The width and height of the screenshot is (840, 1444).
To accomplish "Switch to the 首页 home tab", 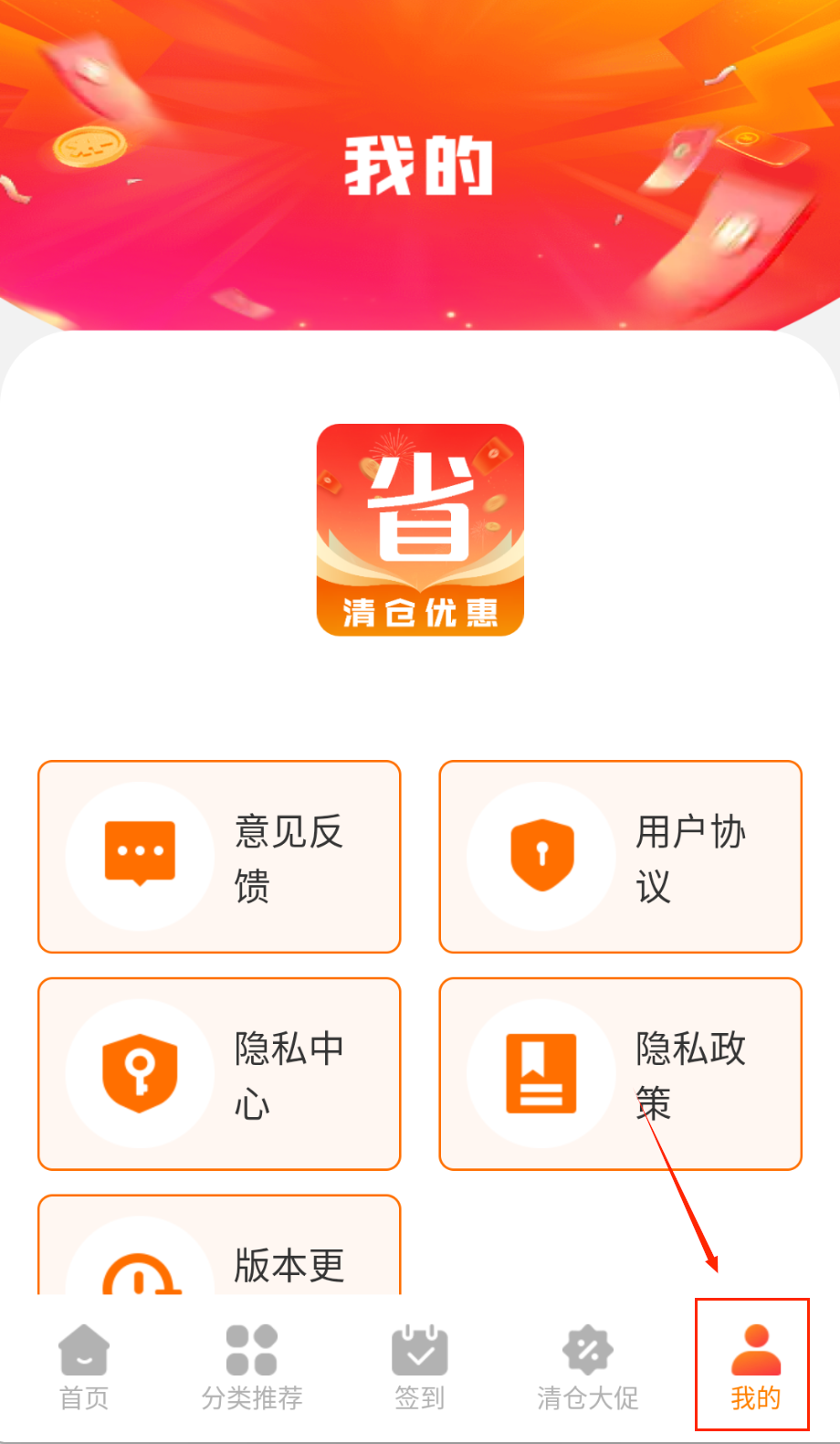I will [84, 1367].
